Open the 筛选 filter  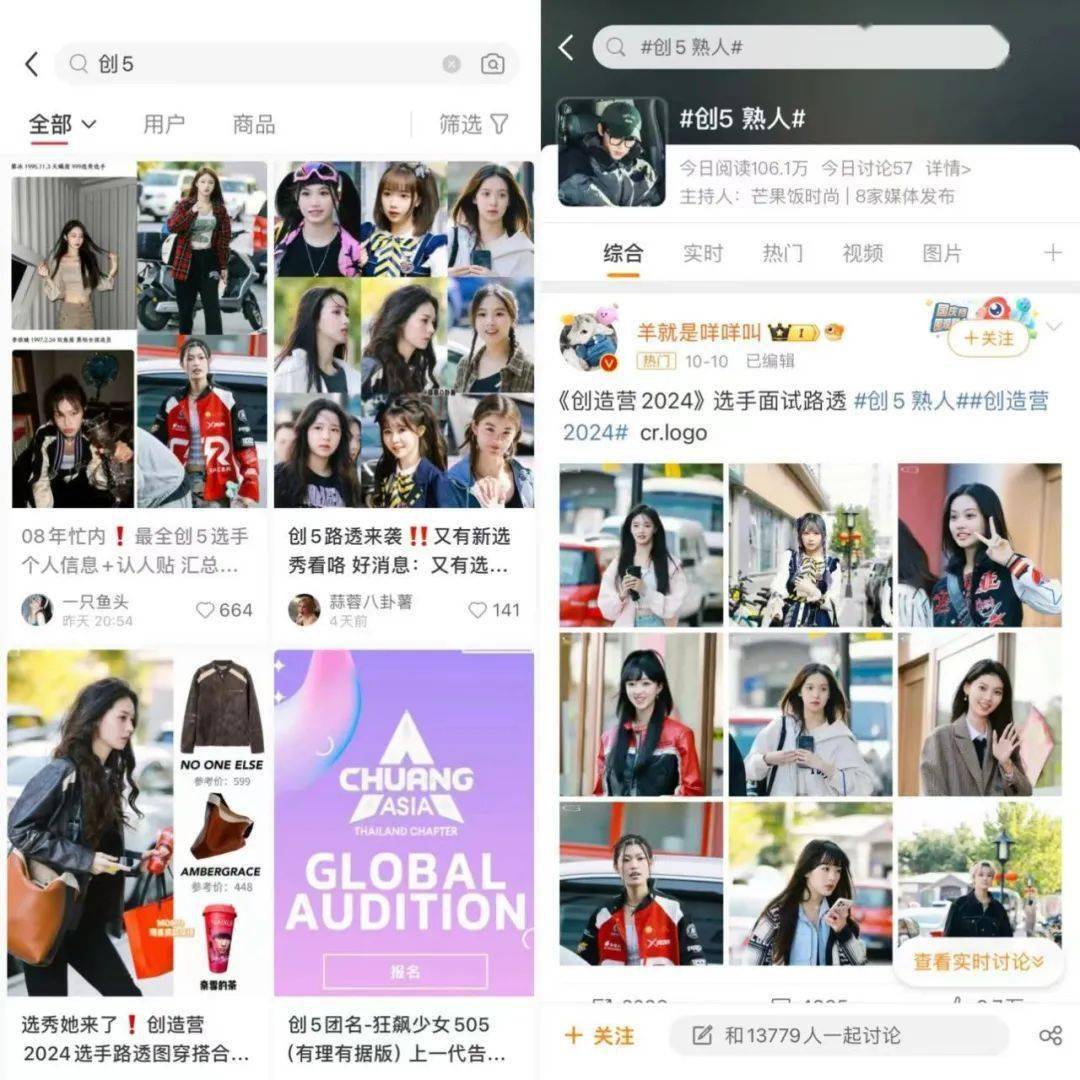click(474, 124)
